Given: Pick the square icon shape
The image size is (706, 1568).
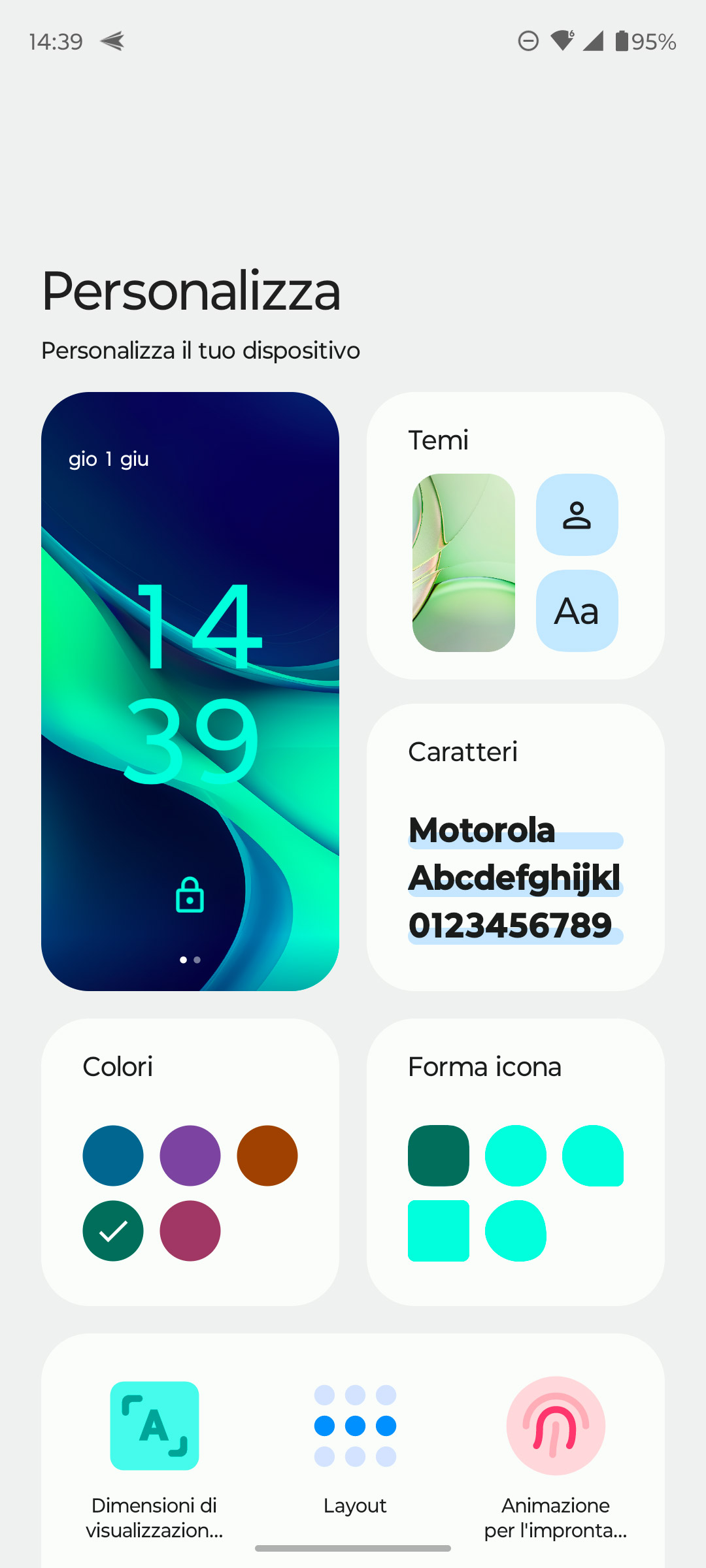Looking at the screenshot, I should pyautogui.click(x=439, y=1231).
